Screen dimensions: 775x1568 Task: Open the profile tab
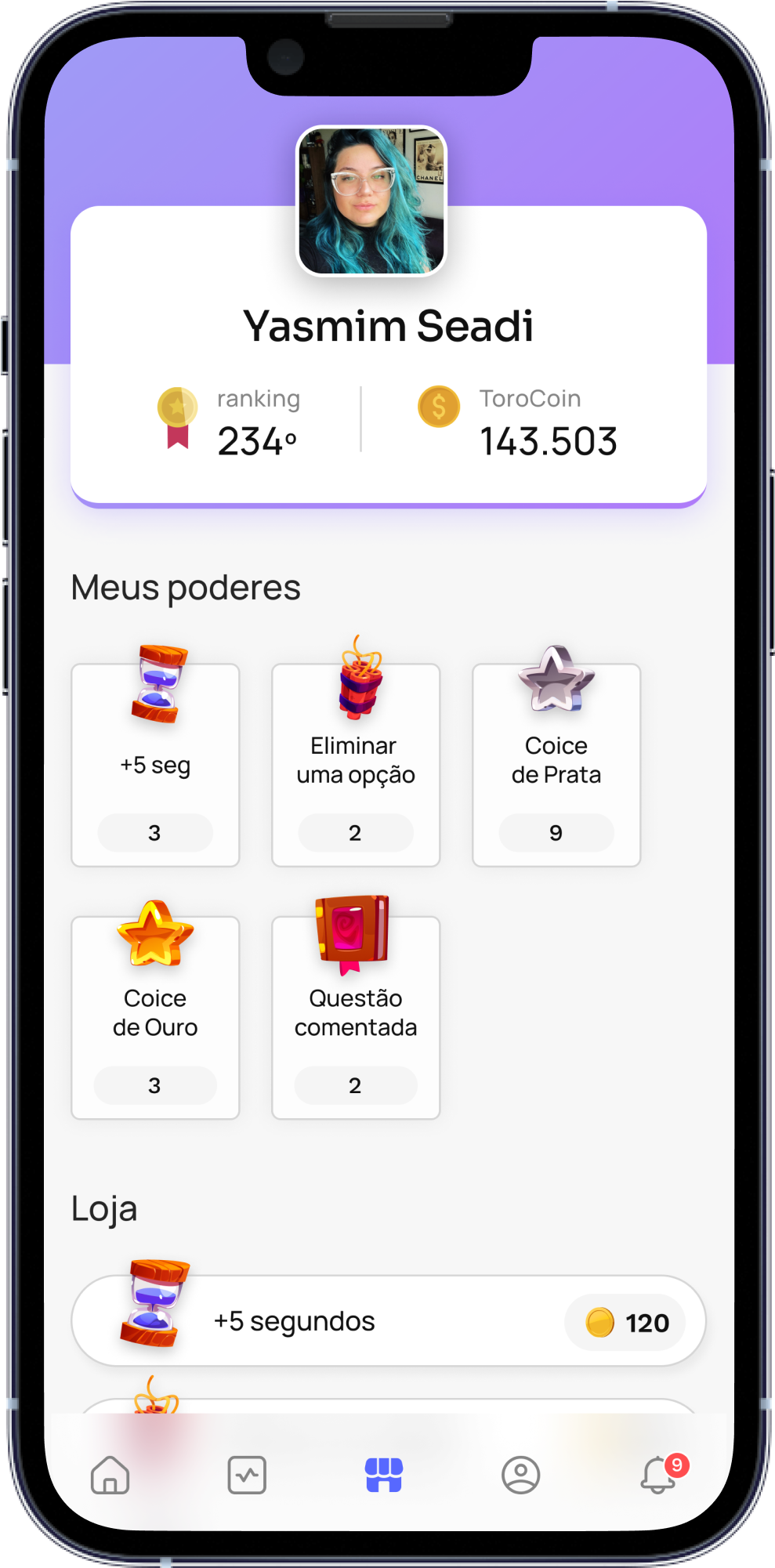point(521,1475)
